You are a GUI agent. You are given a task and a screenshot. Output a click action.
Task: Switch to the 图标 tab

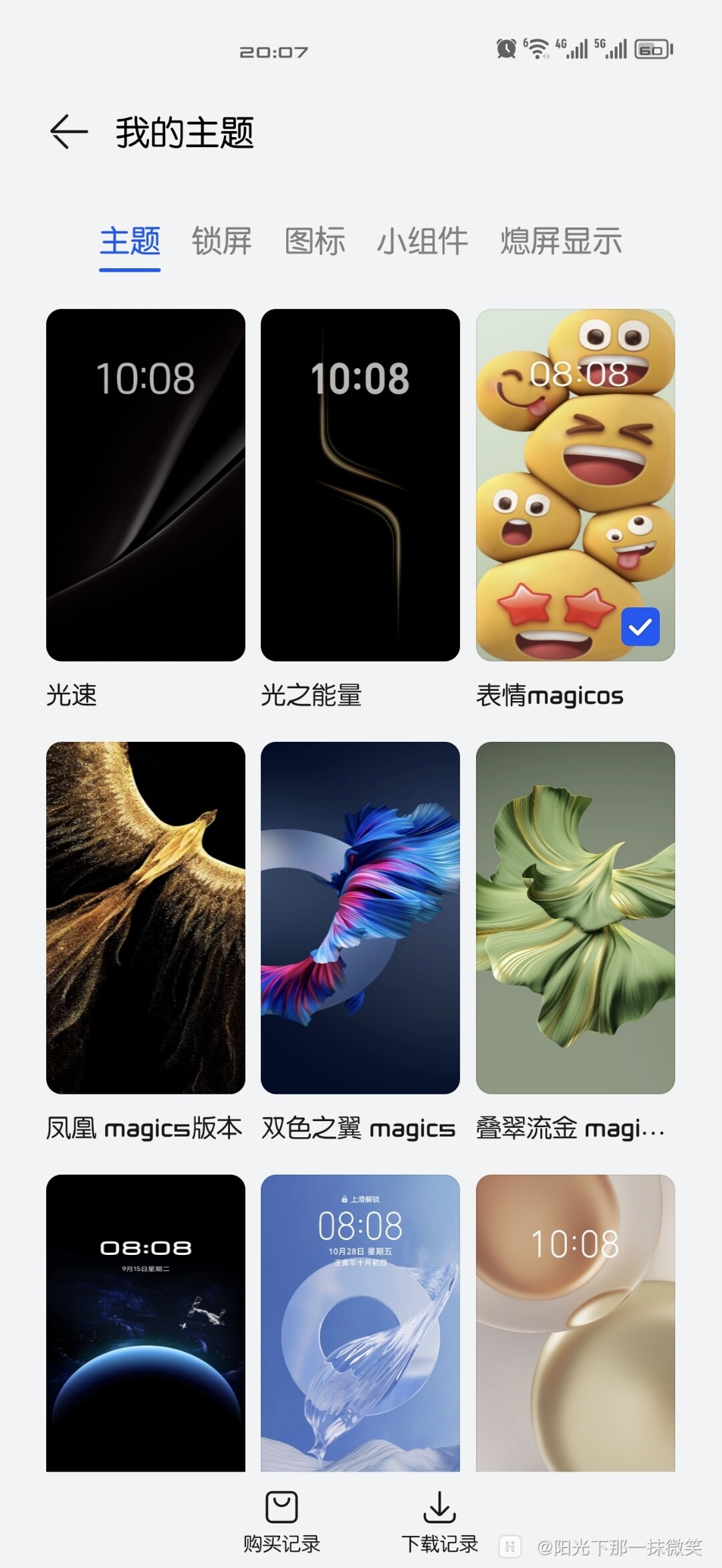coord(314,242)
